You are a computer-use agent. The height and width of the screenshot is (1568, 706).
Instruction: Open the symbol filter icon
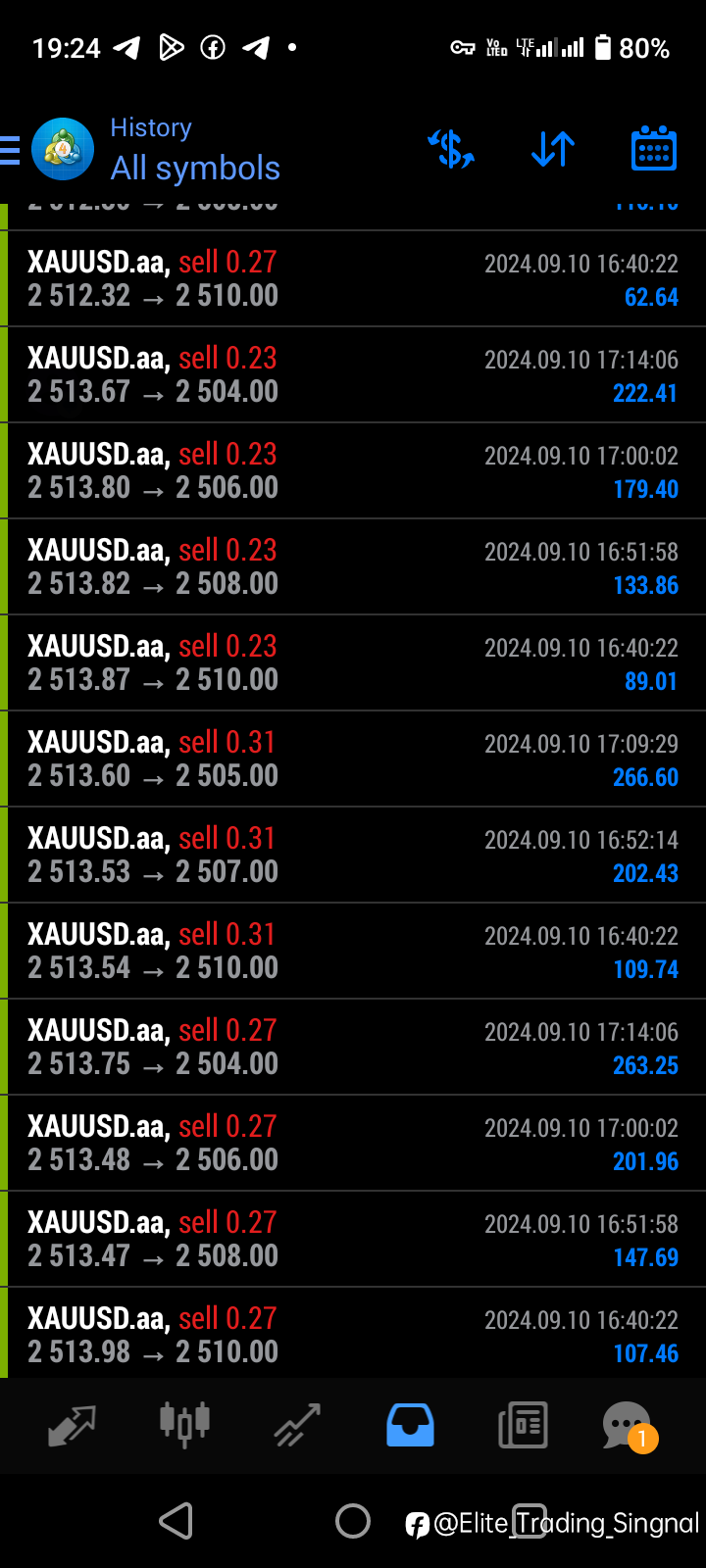[451, 149]
